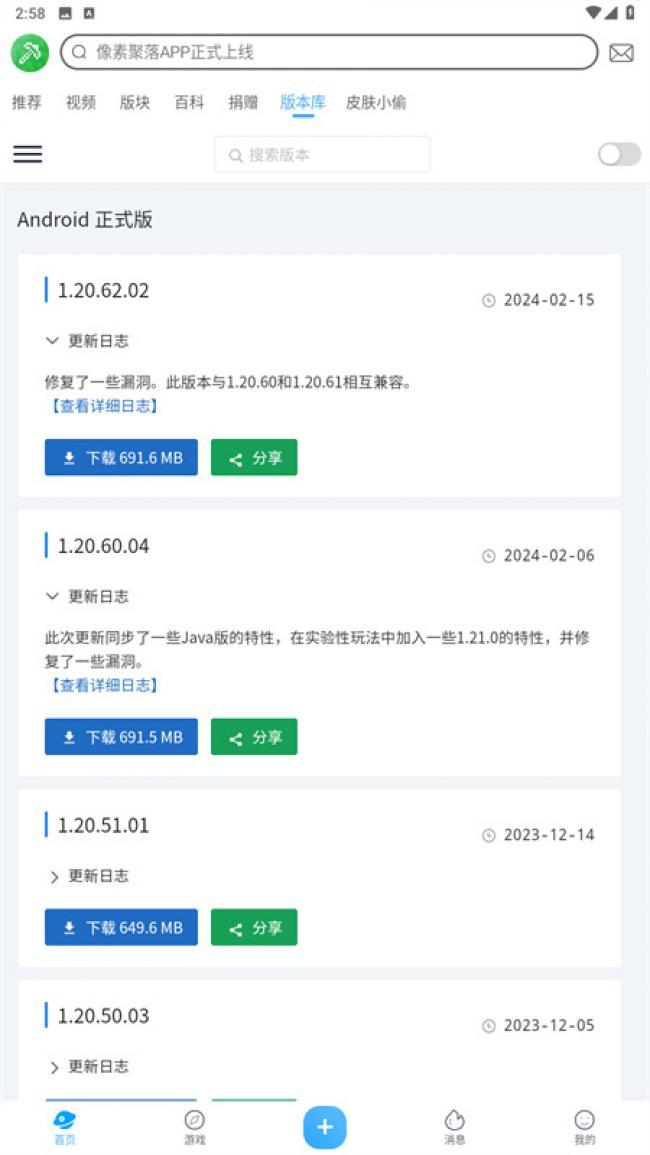650x1155 pixels.
Task: Tap the blue plus button
Action: point(325,1127)
